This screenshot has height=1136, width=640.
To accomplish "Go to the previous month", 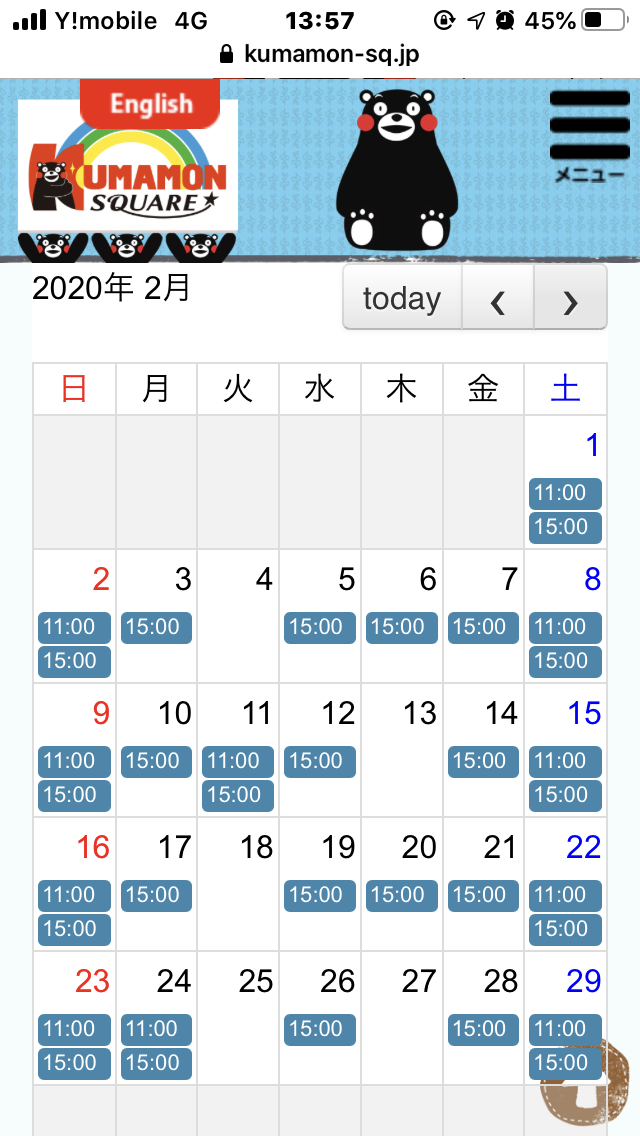I will point(498,298).
